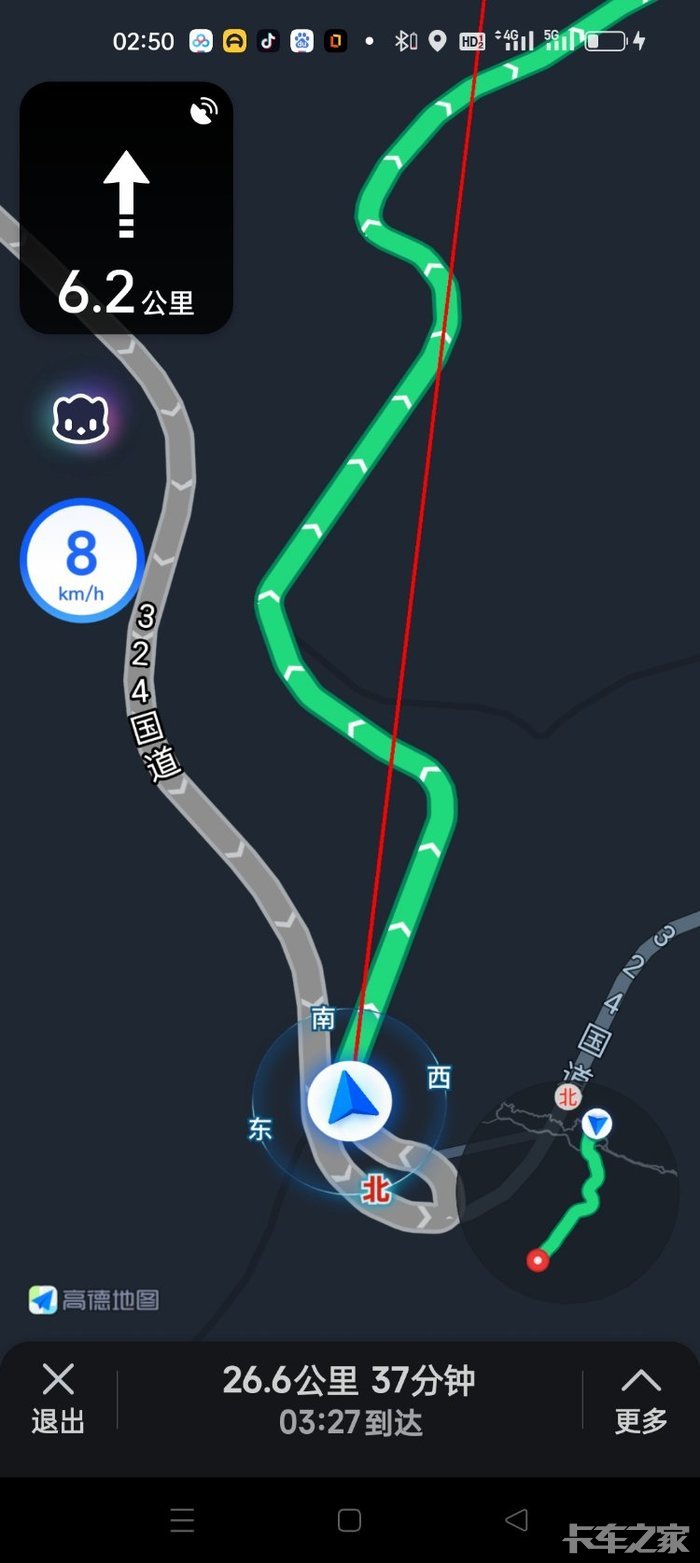Expand the 更多 options panel
Screen dimensions: 700x1563
point(641,1399)
